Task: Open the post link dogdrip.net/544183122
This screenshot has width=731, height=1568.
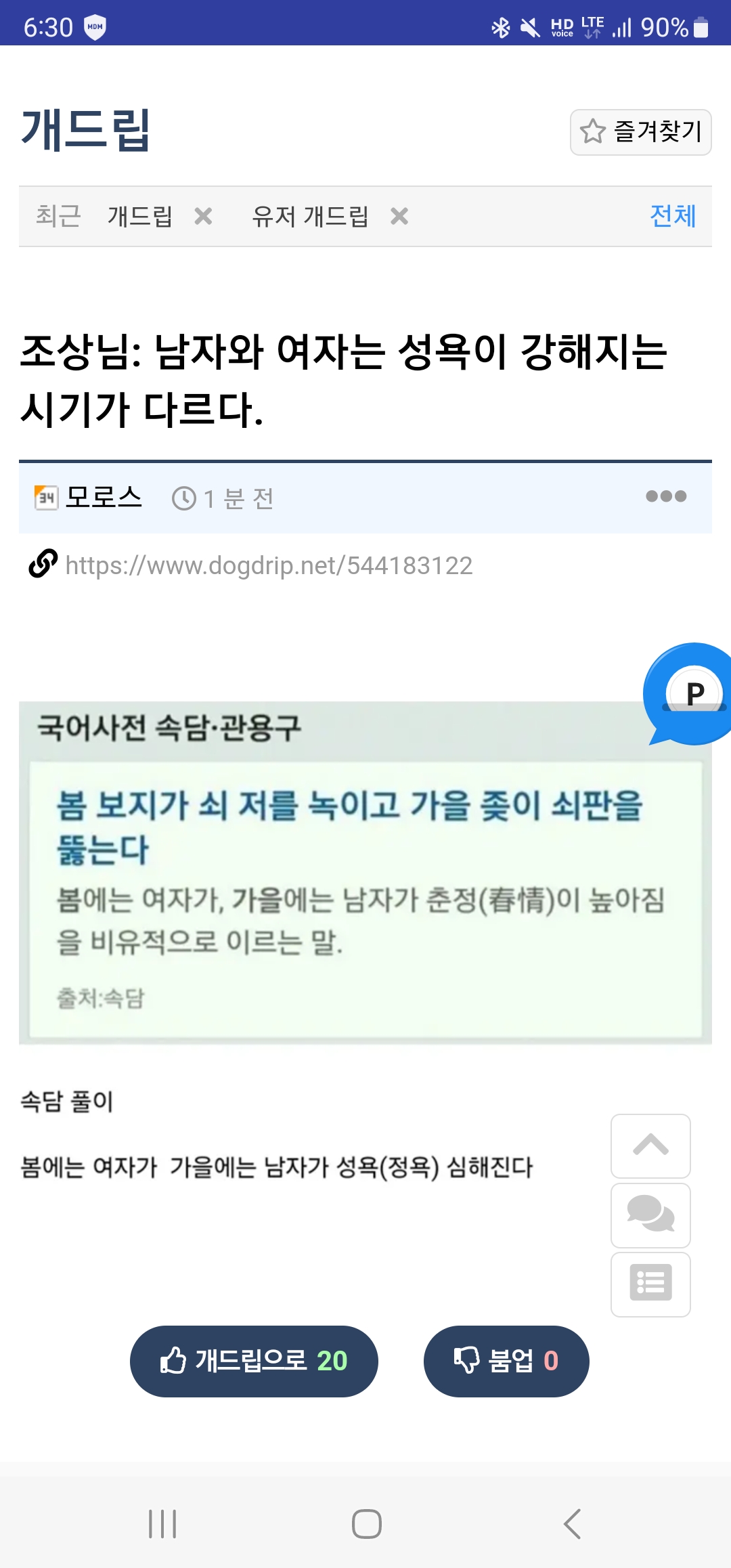Action: click(x=269, y=565)
